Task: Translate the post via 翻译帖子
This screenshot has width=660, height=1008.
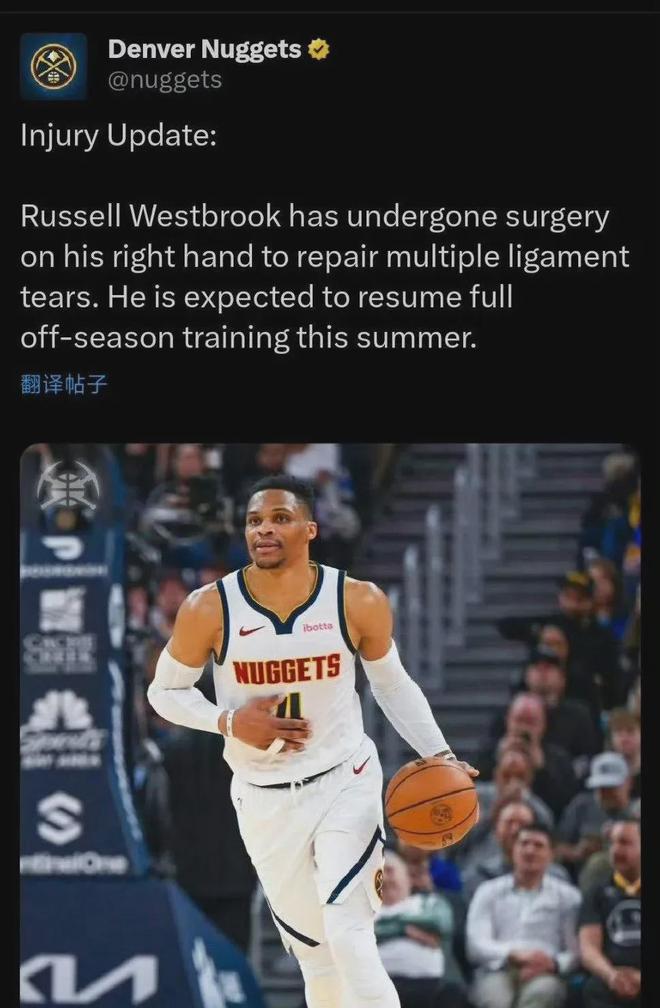Action: click(63, 385)
